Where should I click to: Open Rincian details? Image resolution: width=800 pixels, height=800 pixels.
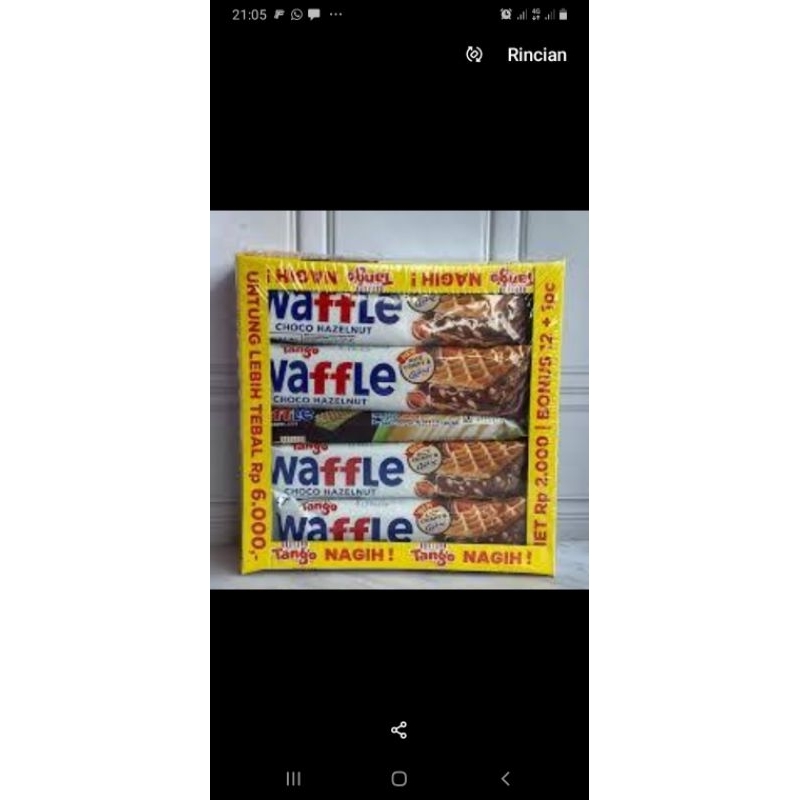(536, 55)
